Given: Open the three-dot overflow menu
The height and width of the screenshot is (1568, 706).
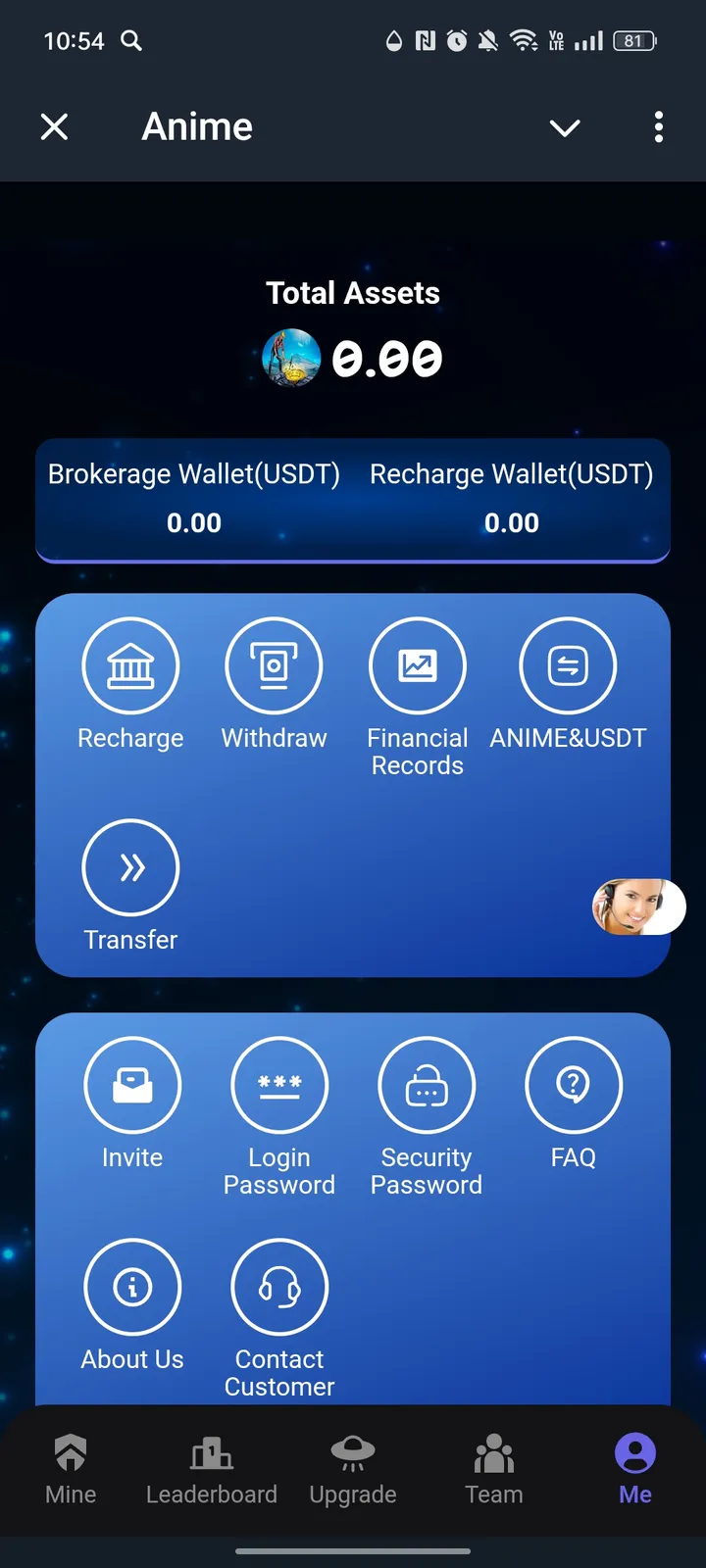Looking at the screenshot, I should 658,127.
